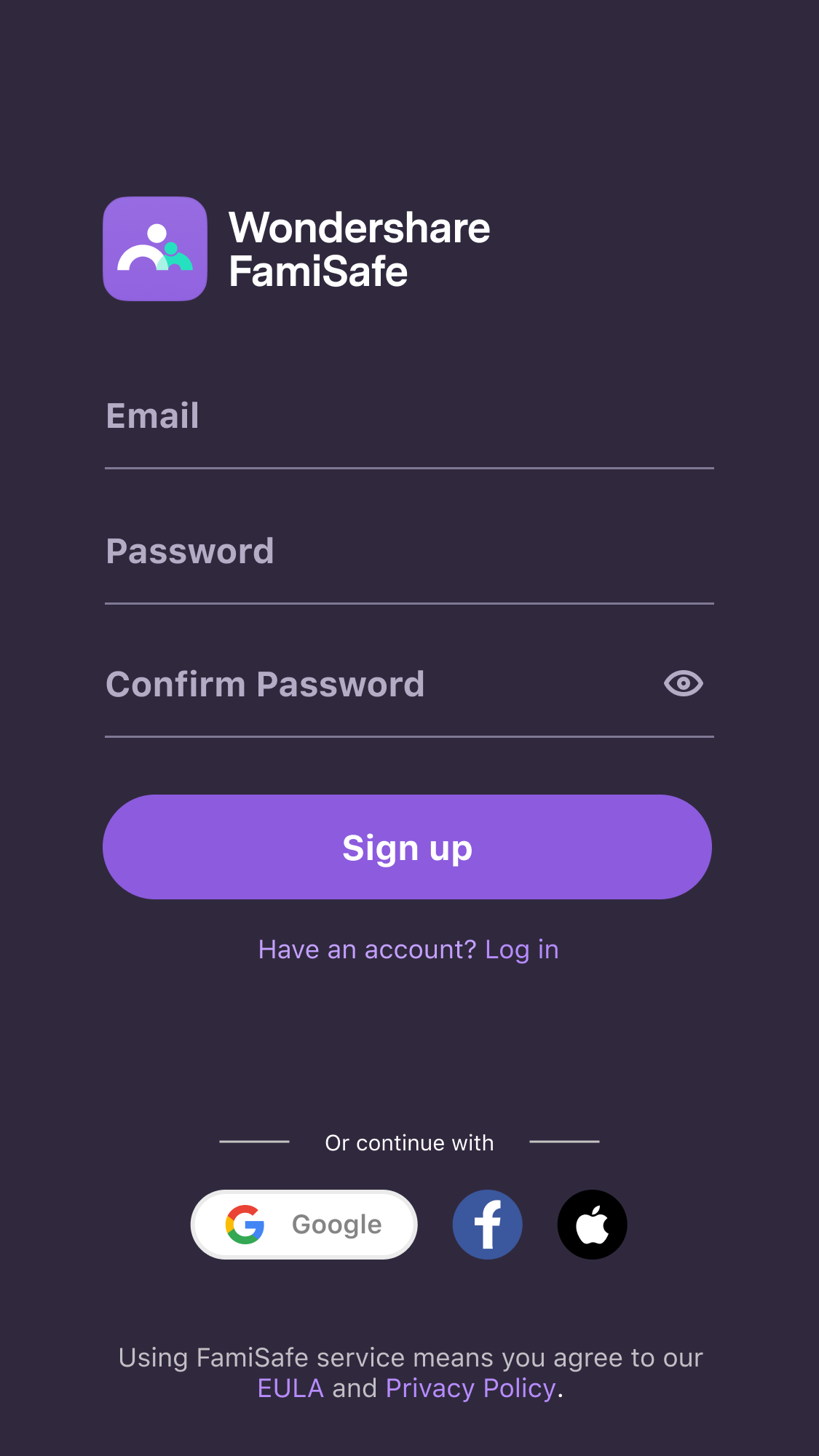Tap the Email input field
Screen dimensions: 819x1456
[408, 417]
